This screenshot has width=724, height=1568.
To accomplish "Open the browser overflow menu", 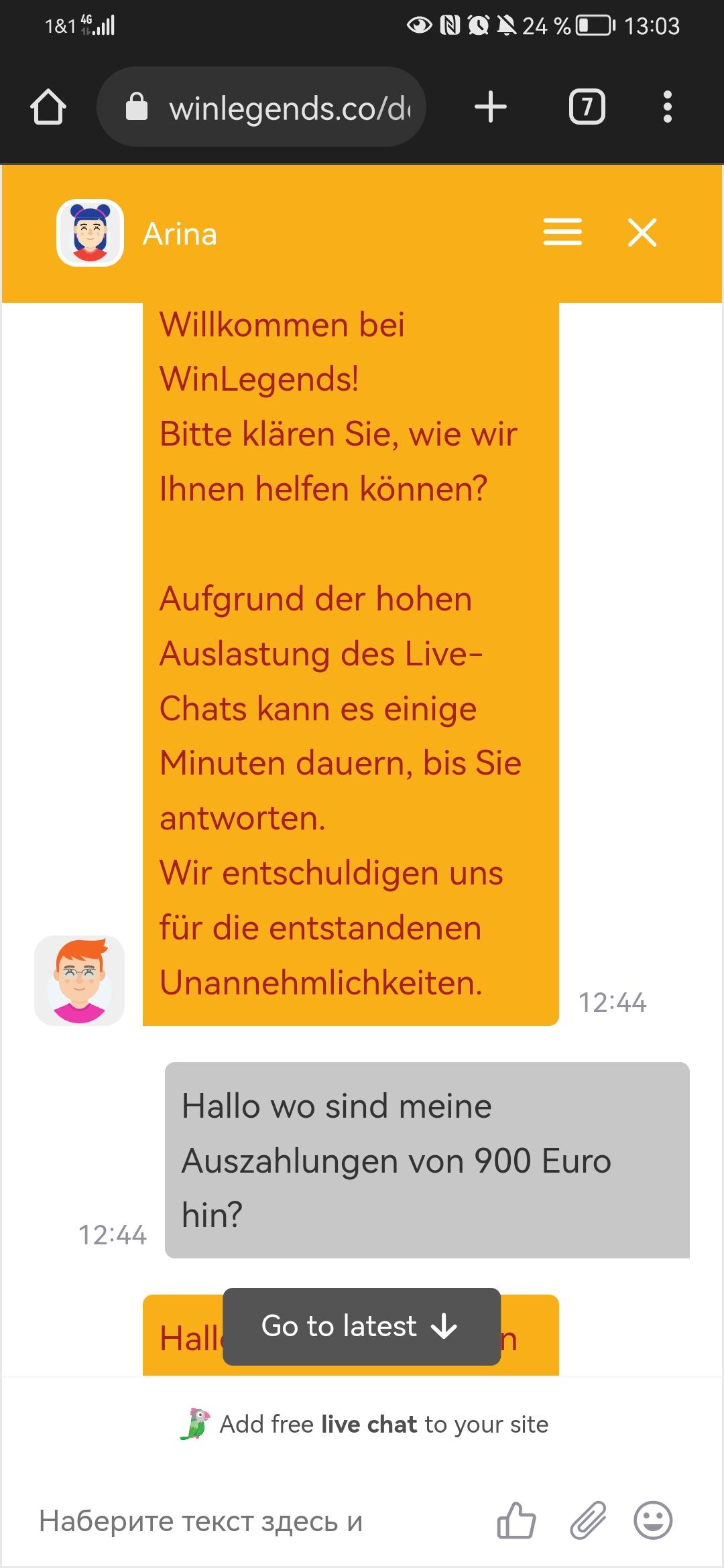I will coord(667,107).
